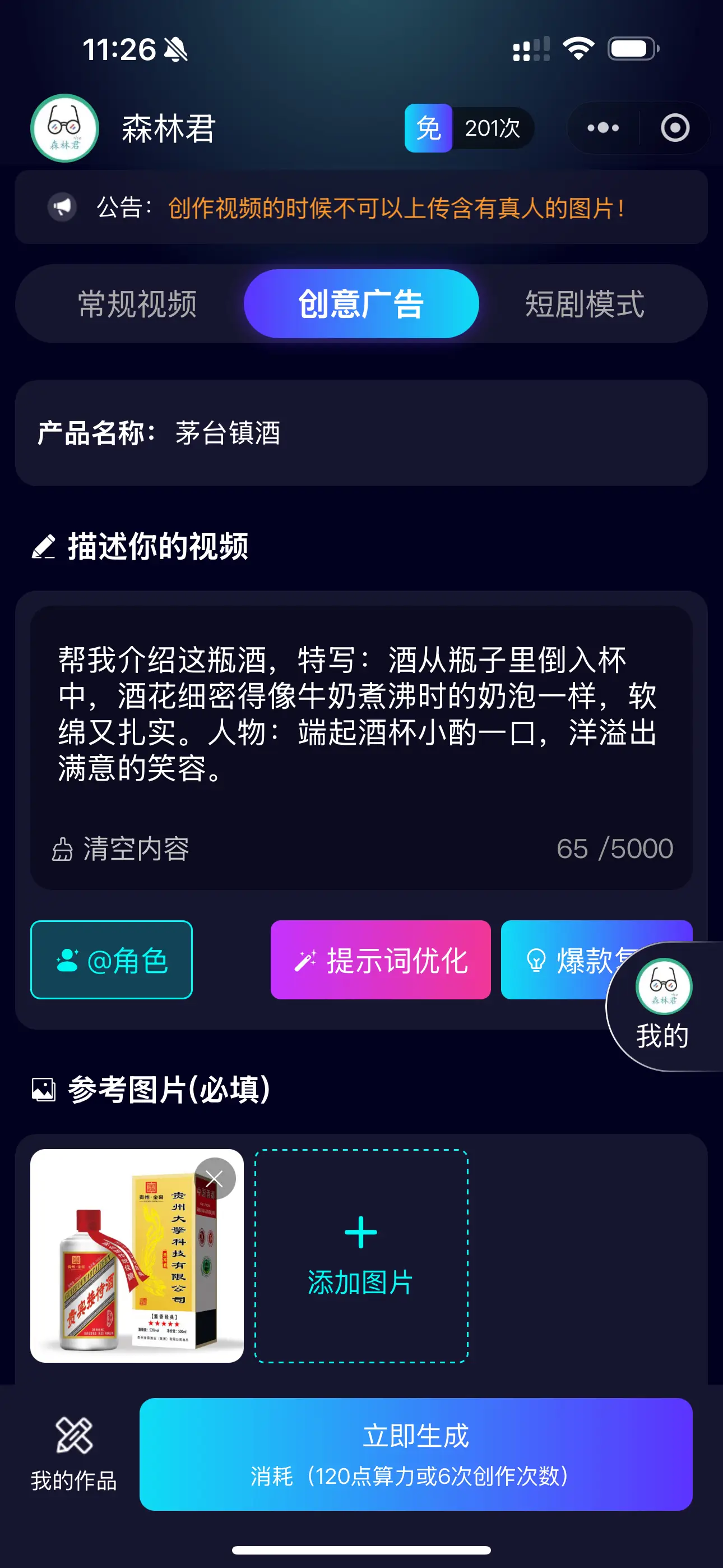The image size is (723, 1568).
Task: Insert a character with @角色
Action: tap(112, 960)
